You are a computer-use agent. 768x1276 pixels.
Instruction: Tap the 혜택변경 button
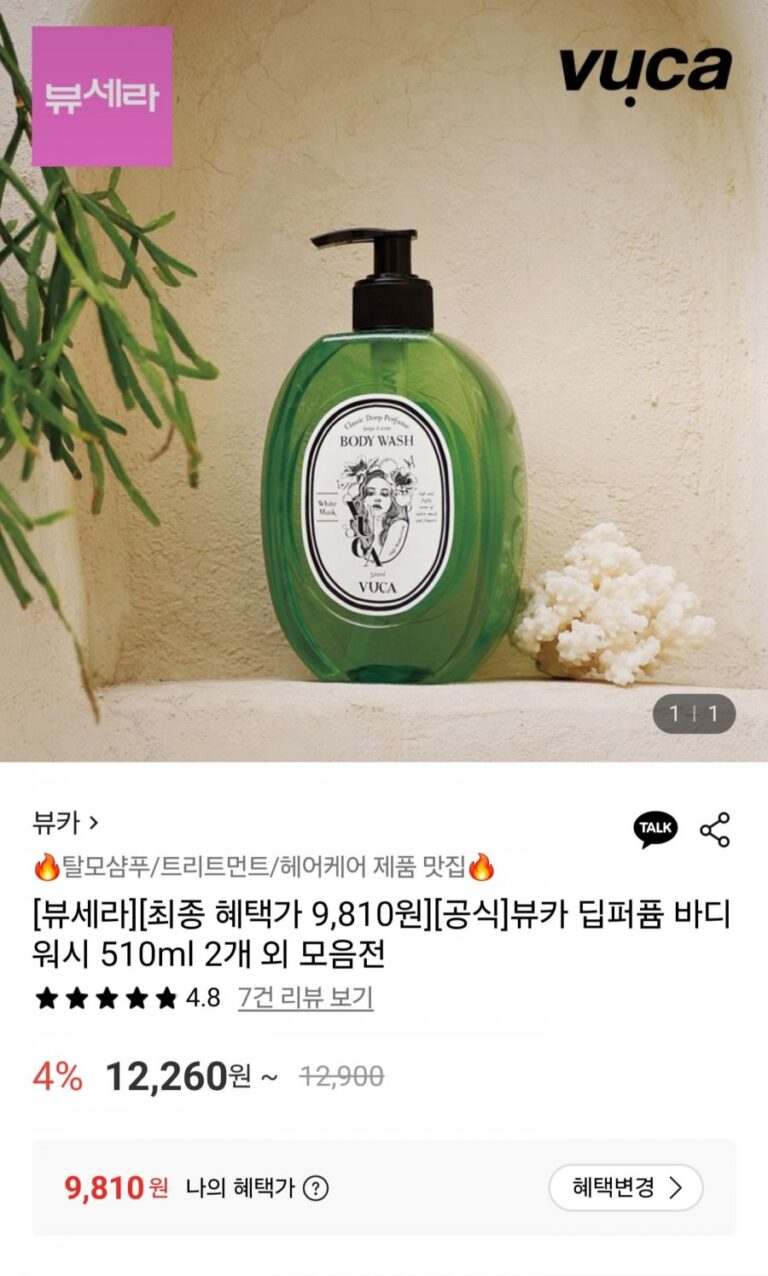(626, 1188)
